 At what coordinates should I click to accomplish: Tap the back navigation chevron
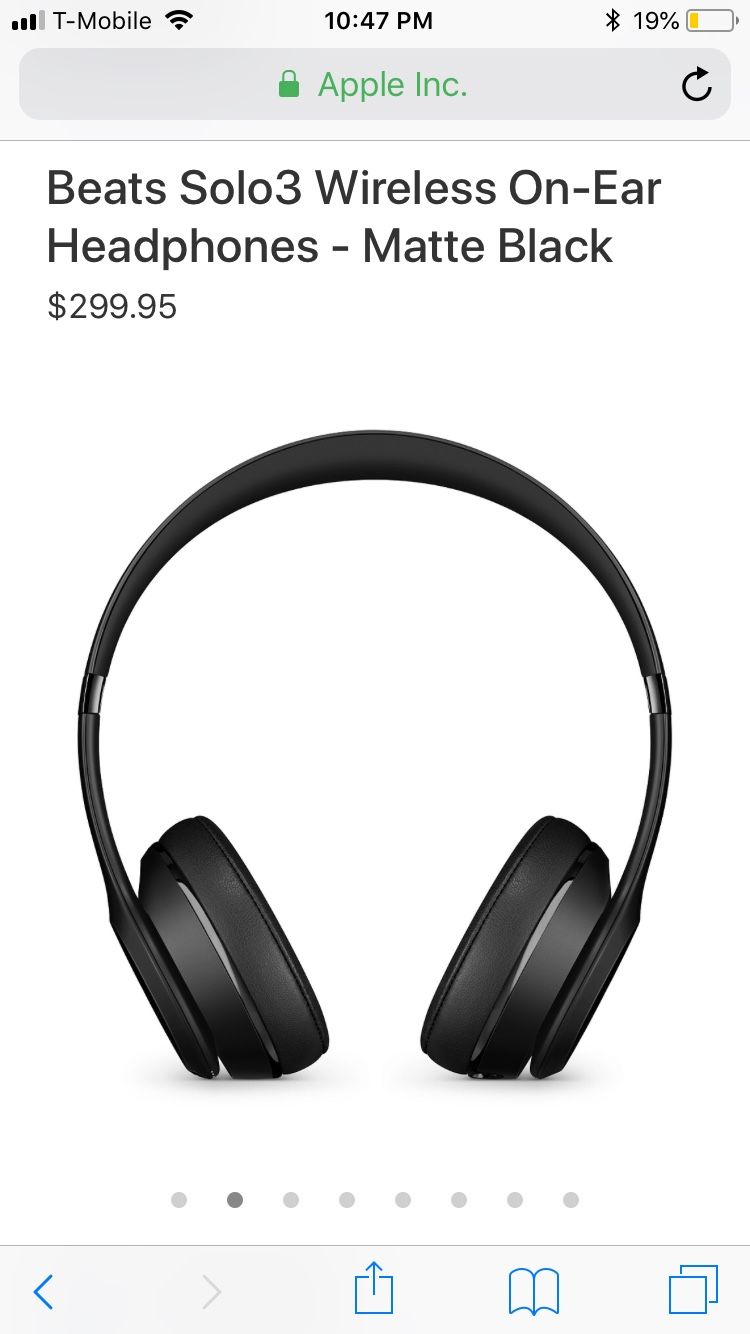point(42,1290)
